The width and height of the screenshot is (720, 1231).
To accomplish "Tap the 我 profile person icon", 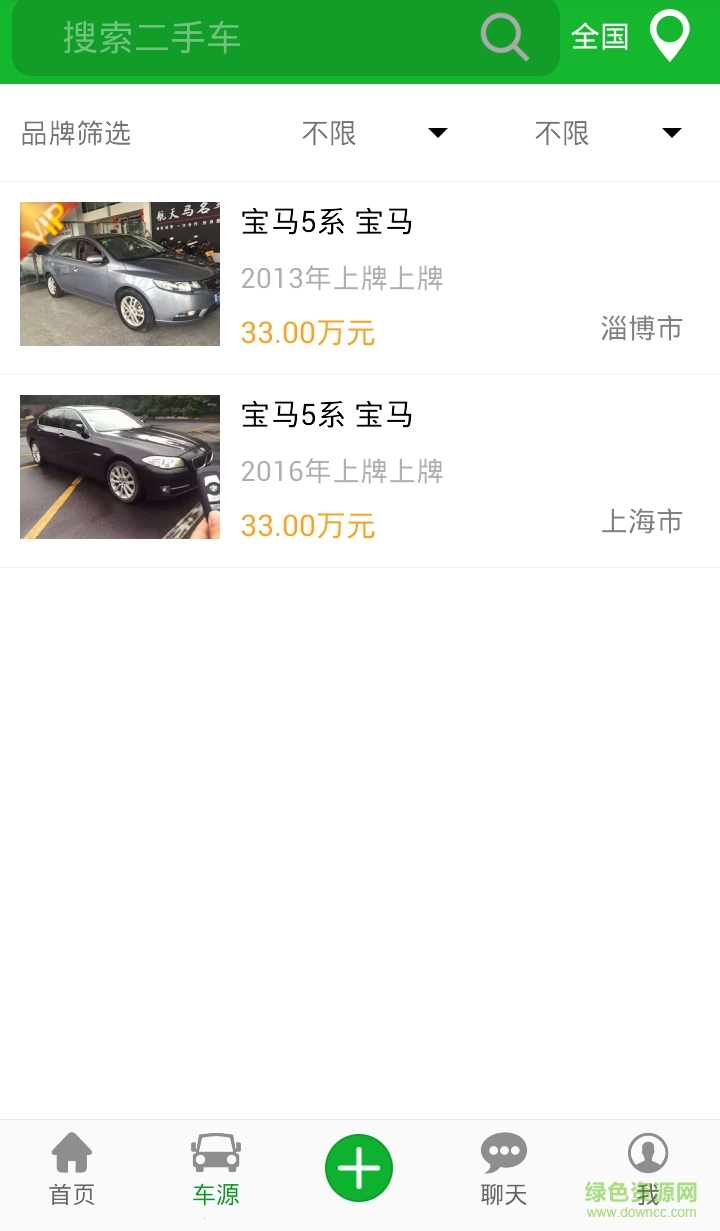I will click(648, 1152).
